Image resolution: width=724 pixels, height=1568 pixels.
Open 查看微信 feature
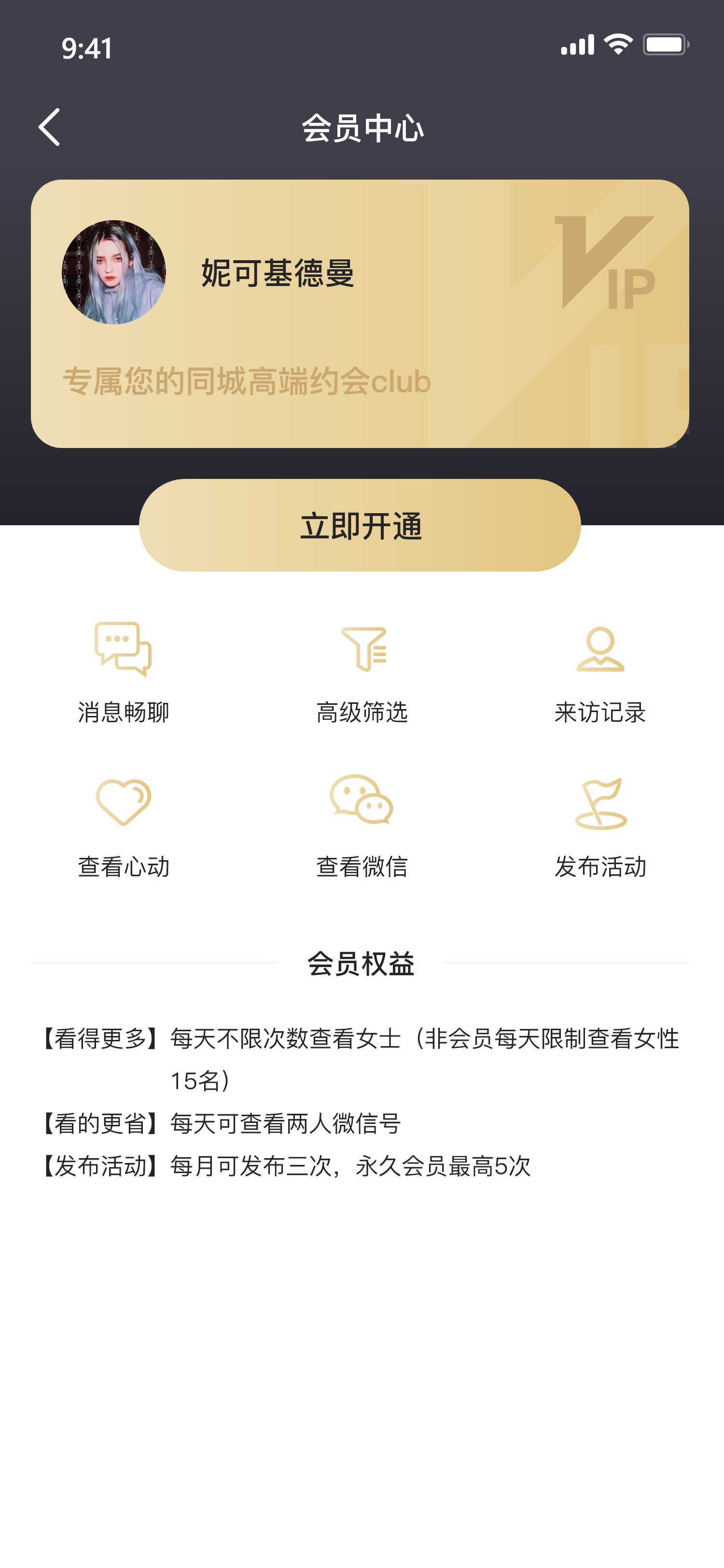[362, 825]
